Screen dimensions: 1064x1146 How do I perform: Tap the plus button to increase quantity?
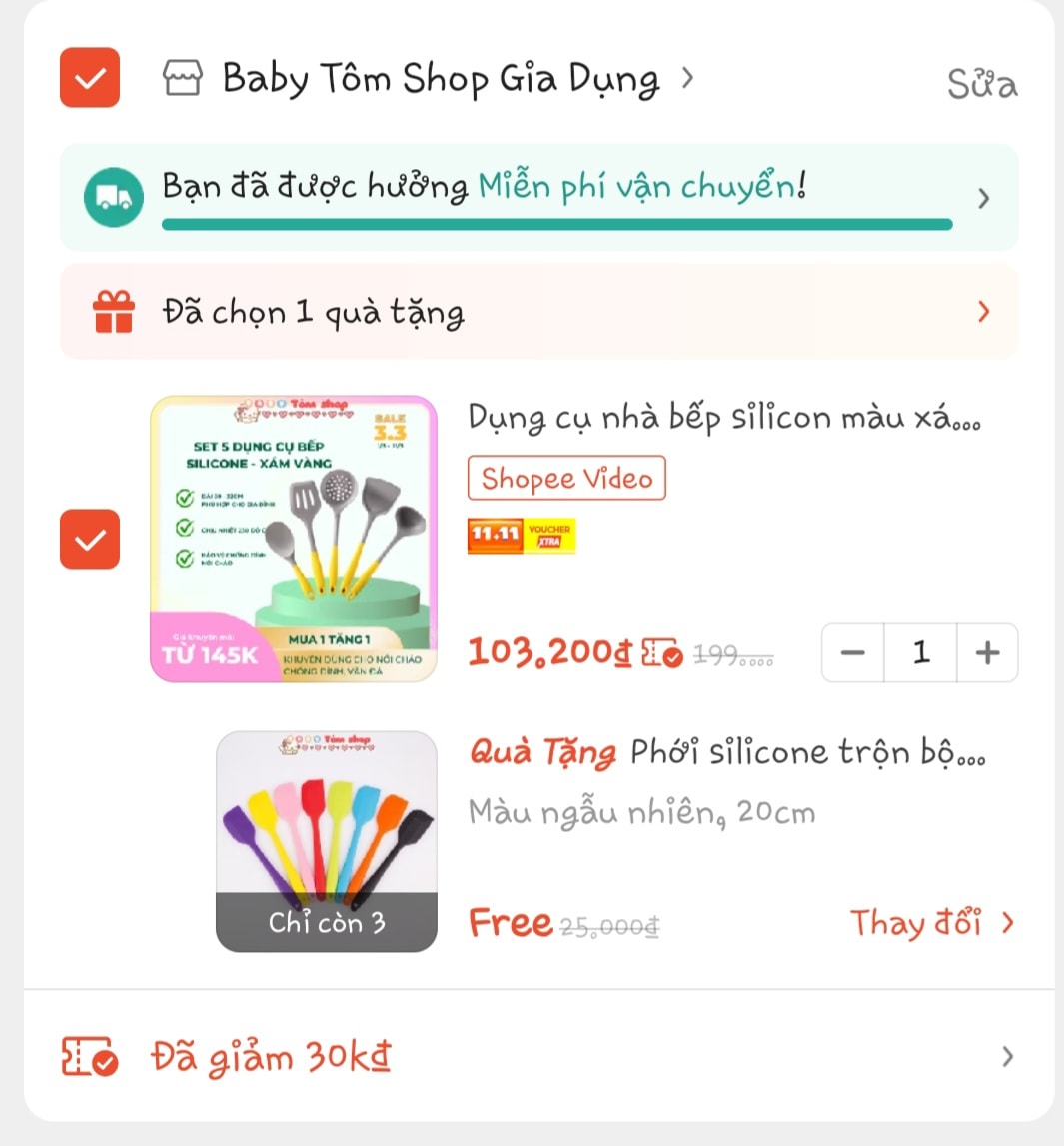(x=987, y=652)
